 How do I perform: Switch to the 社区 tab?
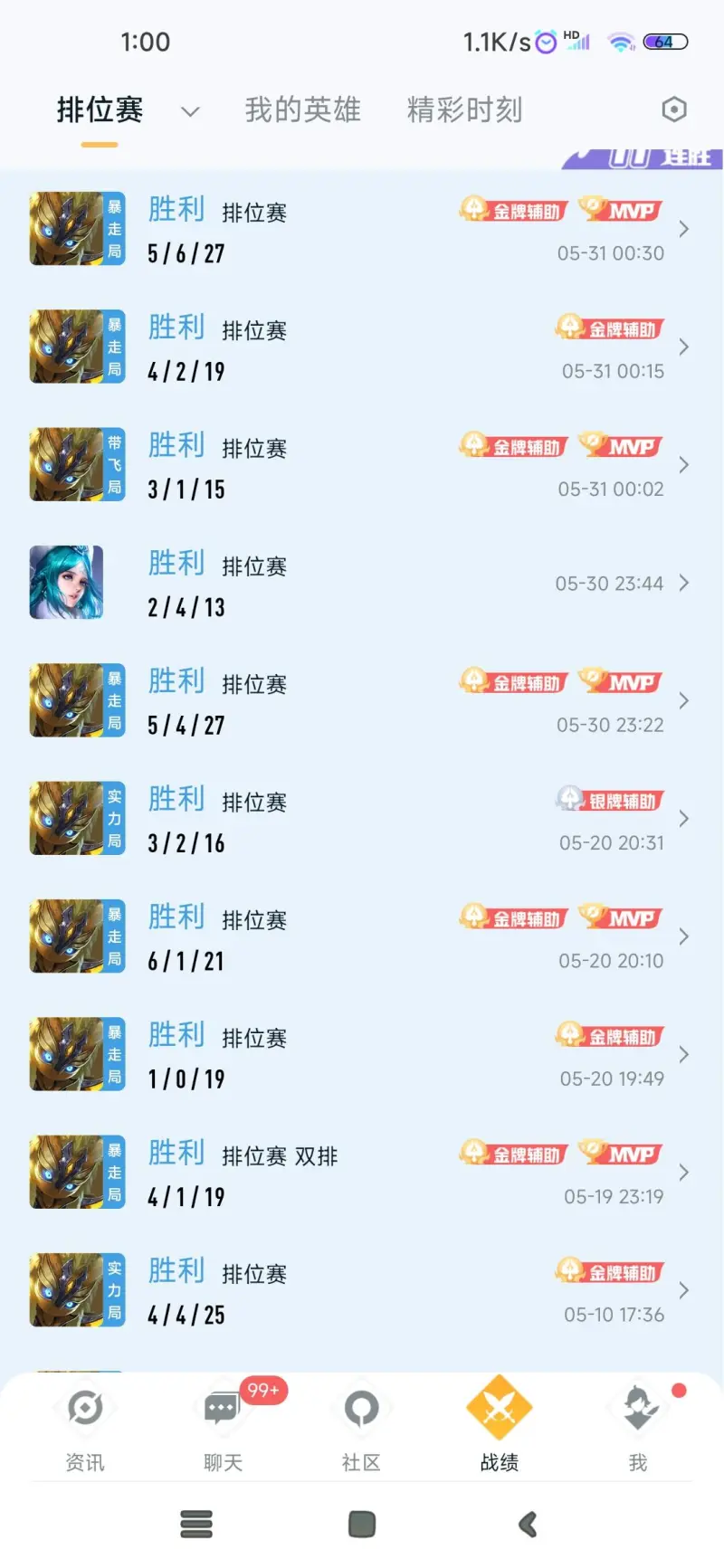pos(361,1425)
